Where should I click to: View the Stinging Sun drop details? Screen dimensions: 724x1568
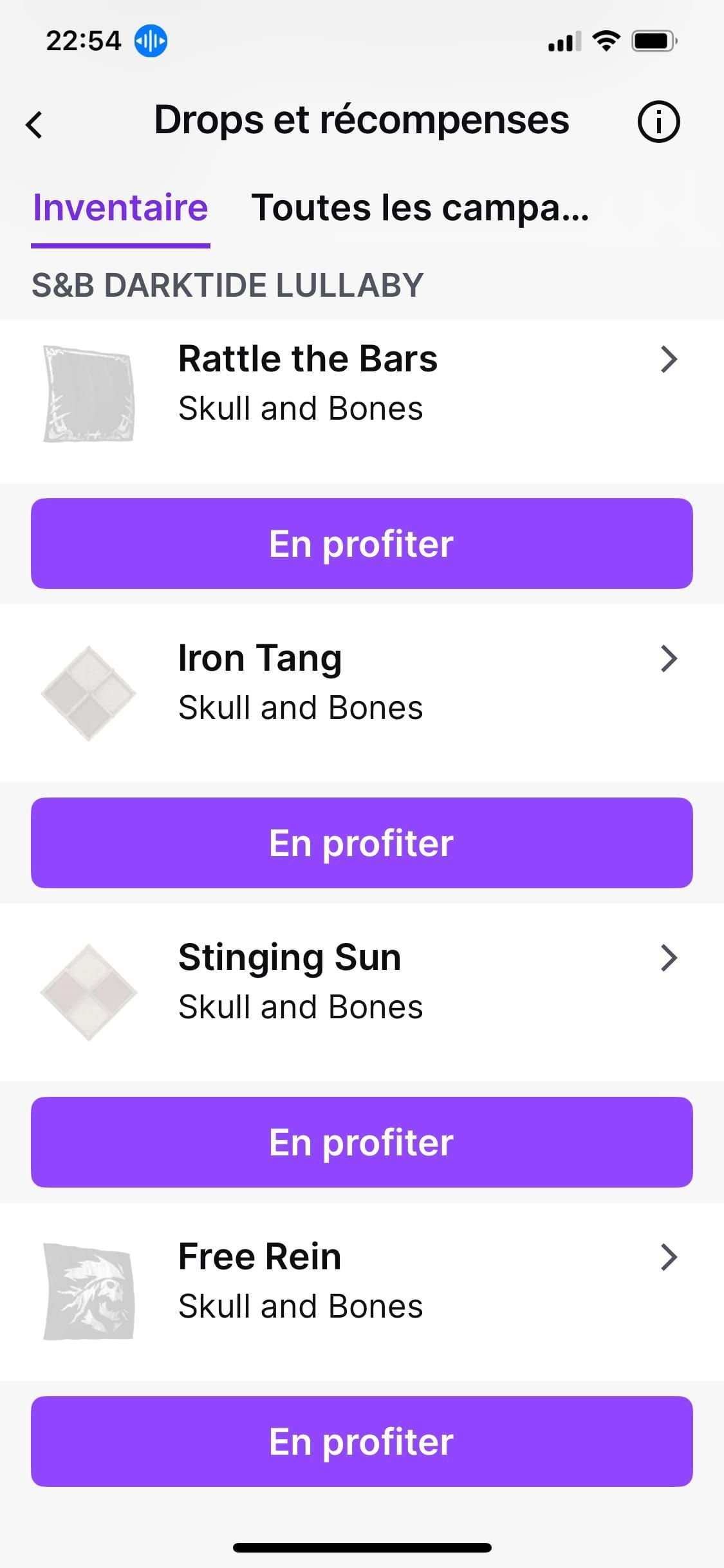click(362, 993)
